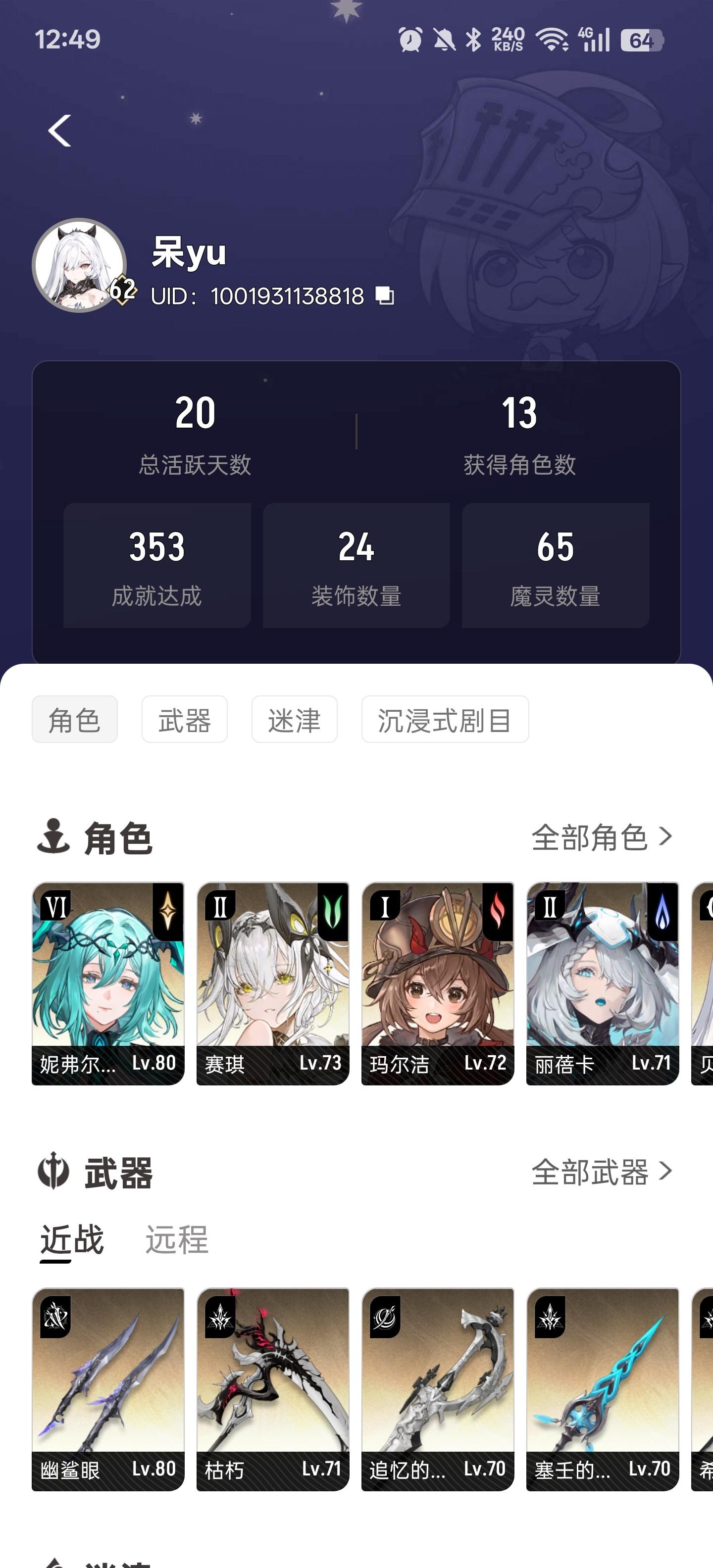Open the Lv.80 妮弗尔 character card
The image size is (713, 1568).
pyautogui.click(x=108, y=983)
